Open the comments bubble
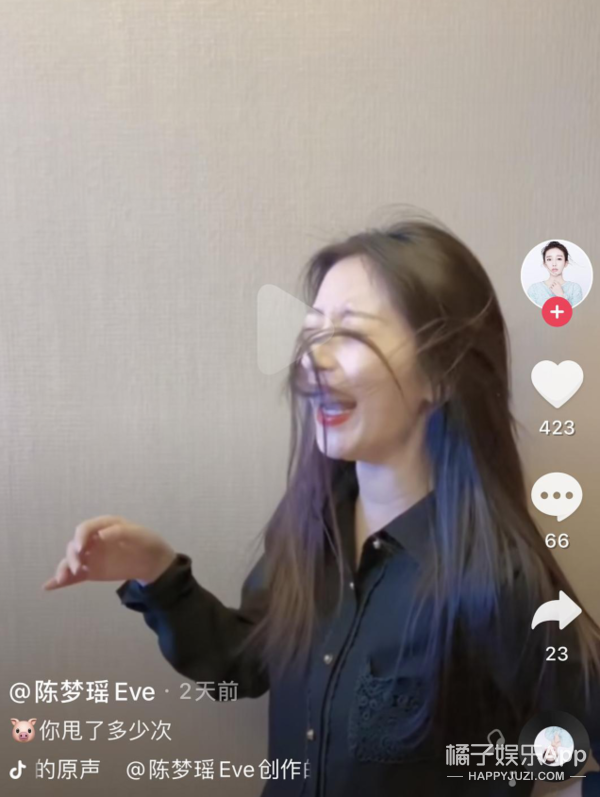The image size is (600, 797). coord(556,497)
